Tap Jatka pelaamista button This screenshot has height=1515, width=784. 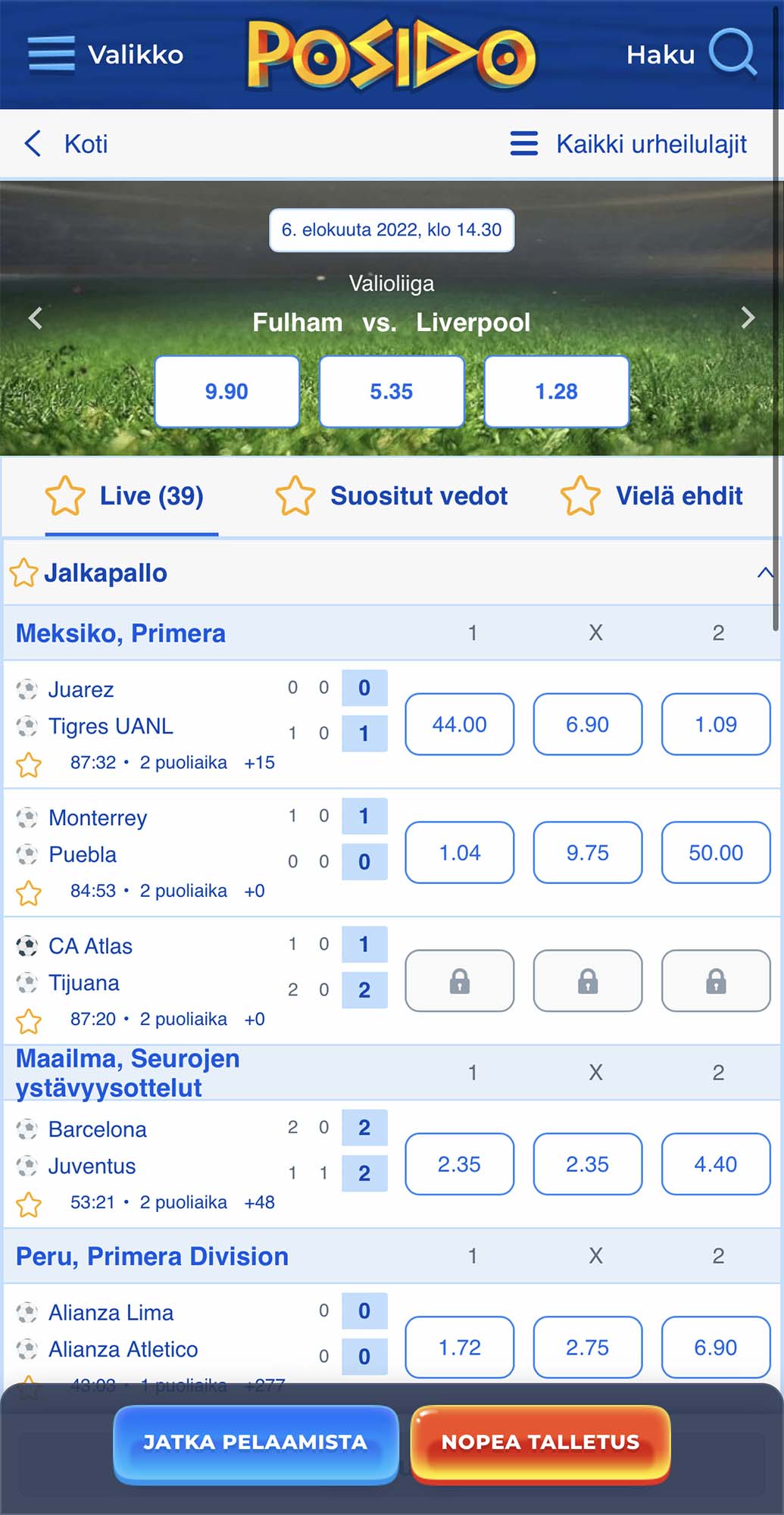[x=255, y=1442]
